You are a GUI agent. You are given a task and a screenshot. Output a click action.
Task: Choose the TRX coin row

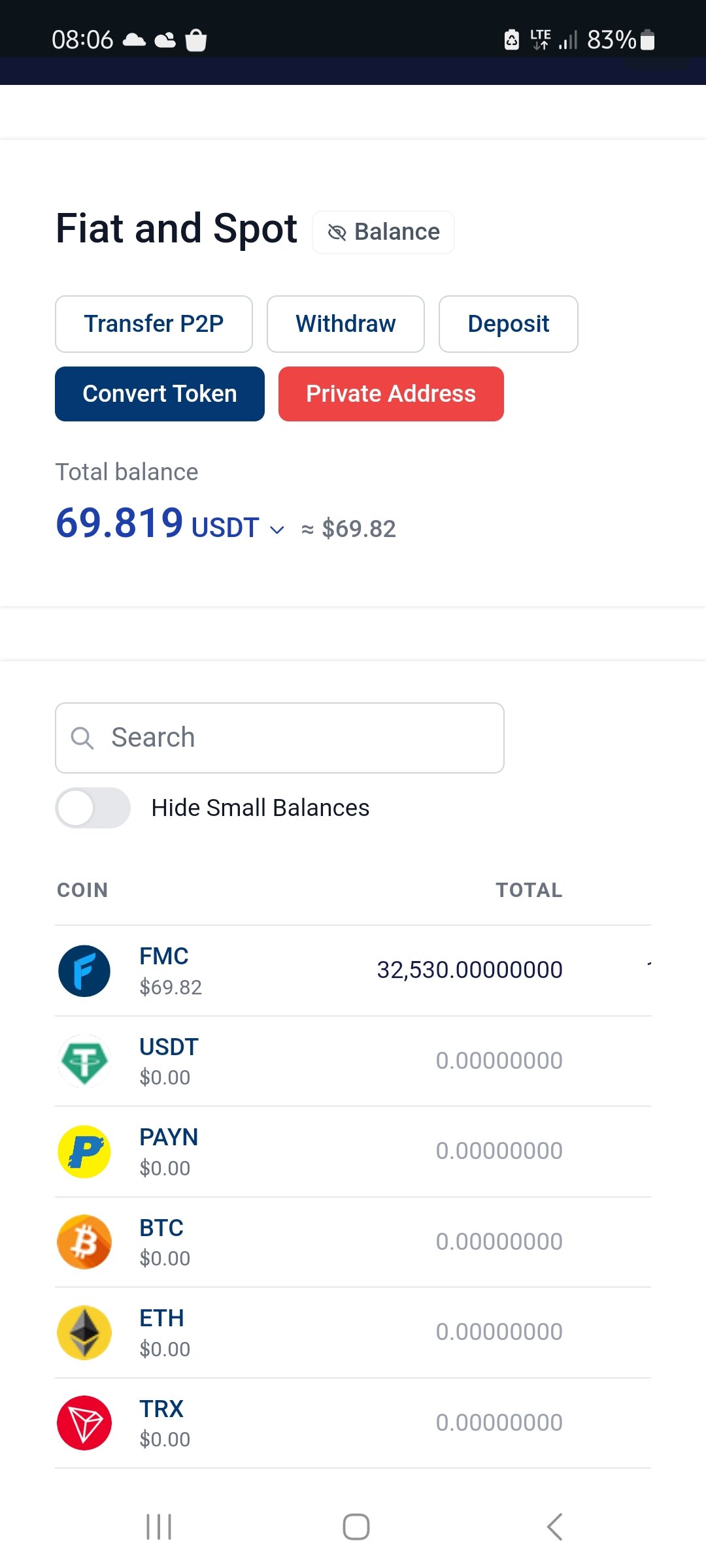[353, 1423]
